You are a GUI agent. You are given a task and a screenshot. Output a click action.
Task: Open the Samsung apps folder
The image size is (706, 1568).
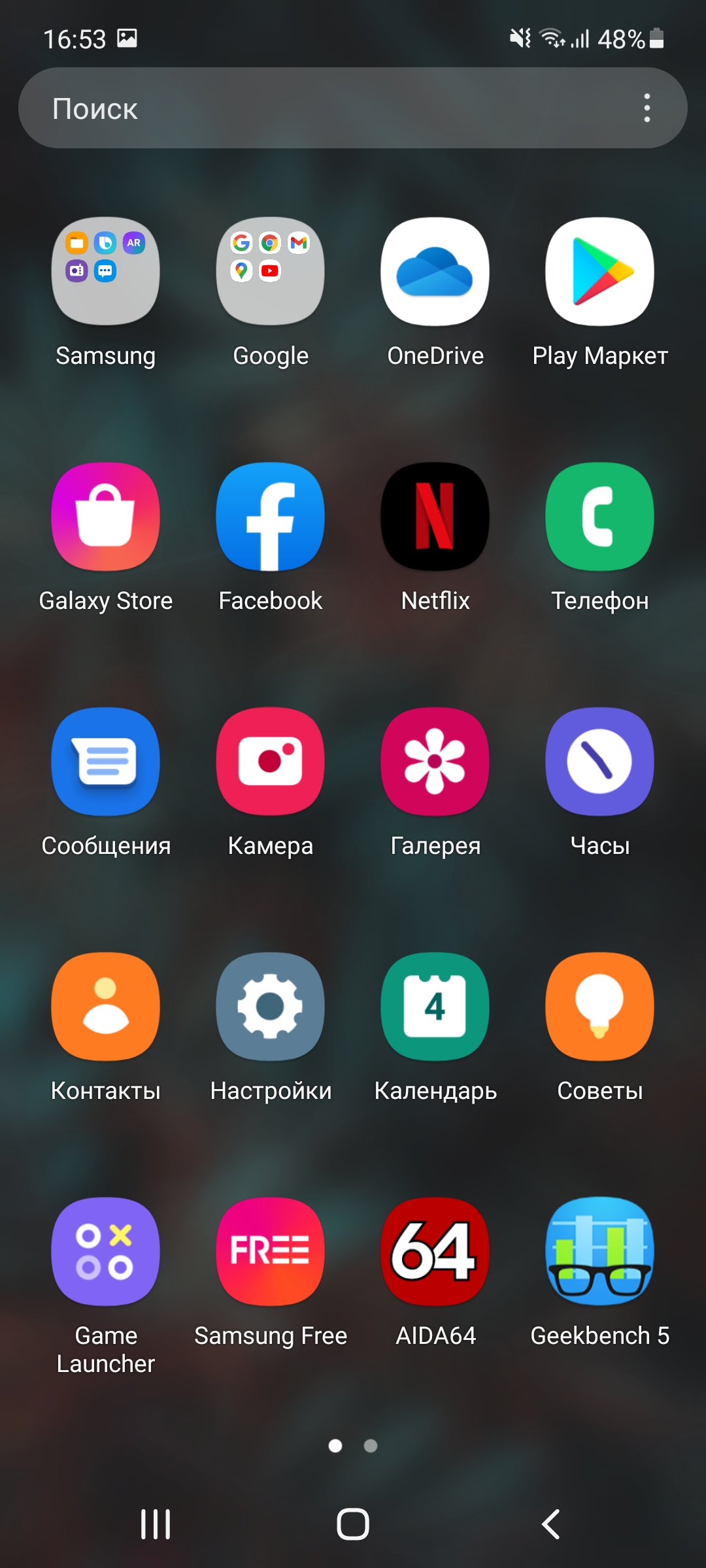[x=106, y=272]
